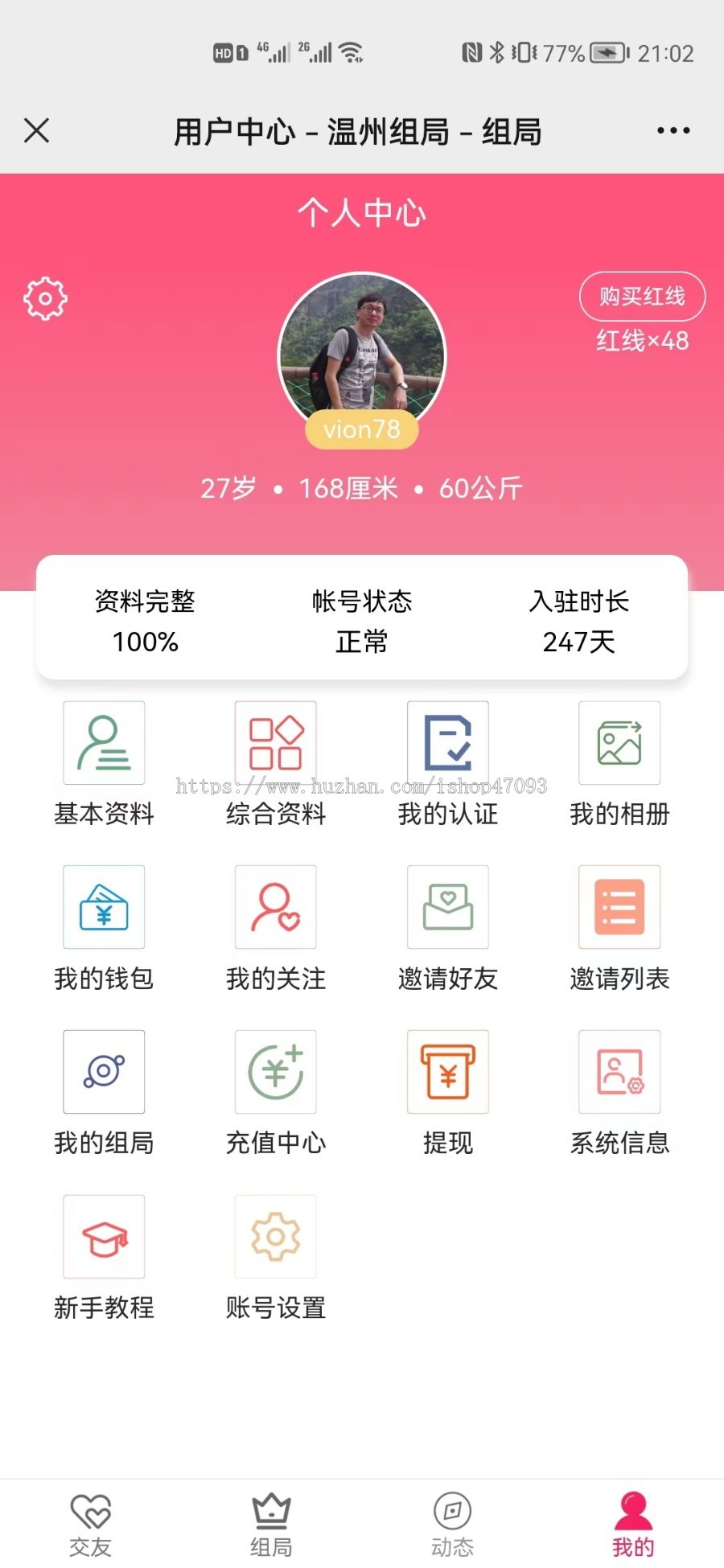Select 提现 to withdraw
The height and width of the screenshot is (1568, 724).
(448, 1072)
